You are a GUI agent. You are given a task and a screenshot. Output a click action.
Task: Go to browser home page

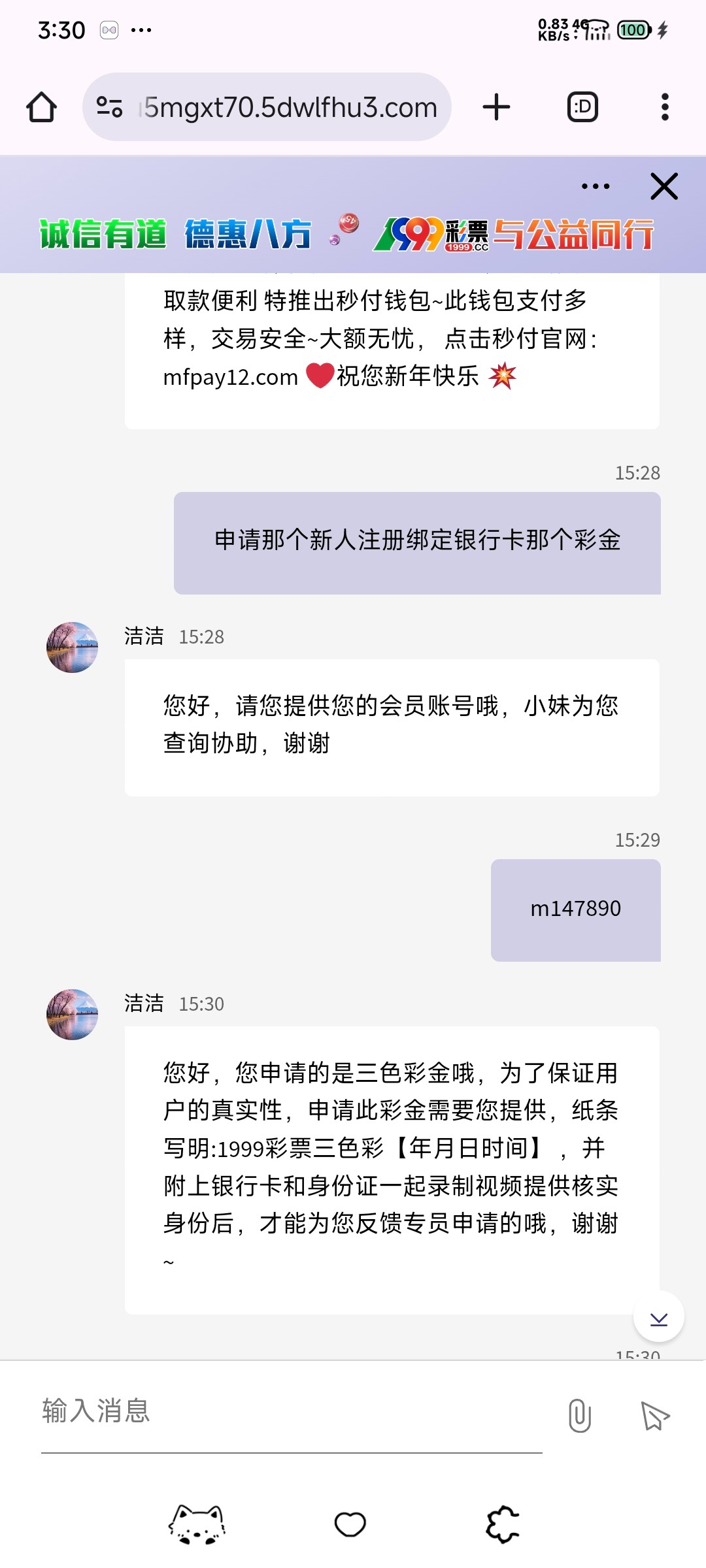[x=41, y=107]
